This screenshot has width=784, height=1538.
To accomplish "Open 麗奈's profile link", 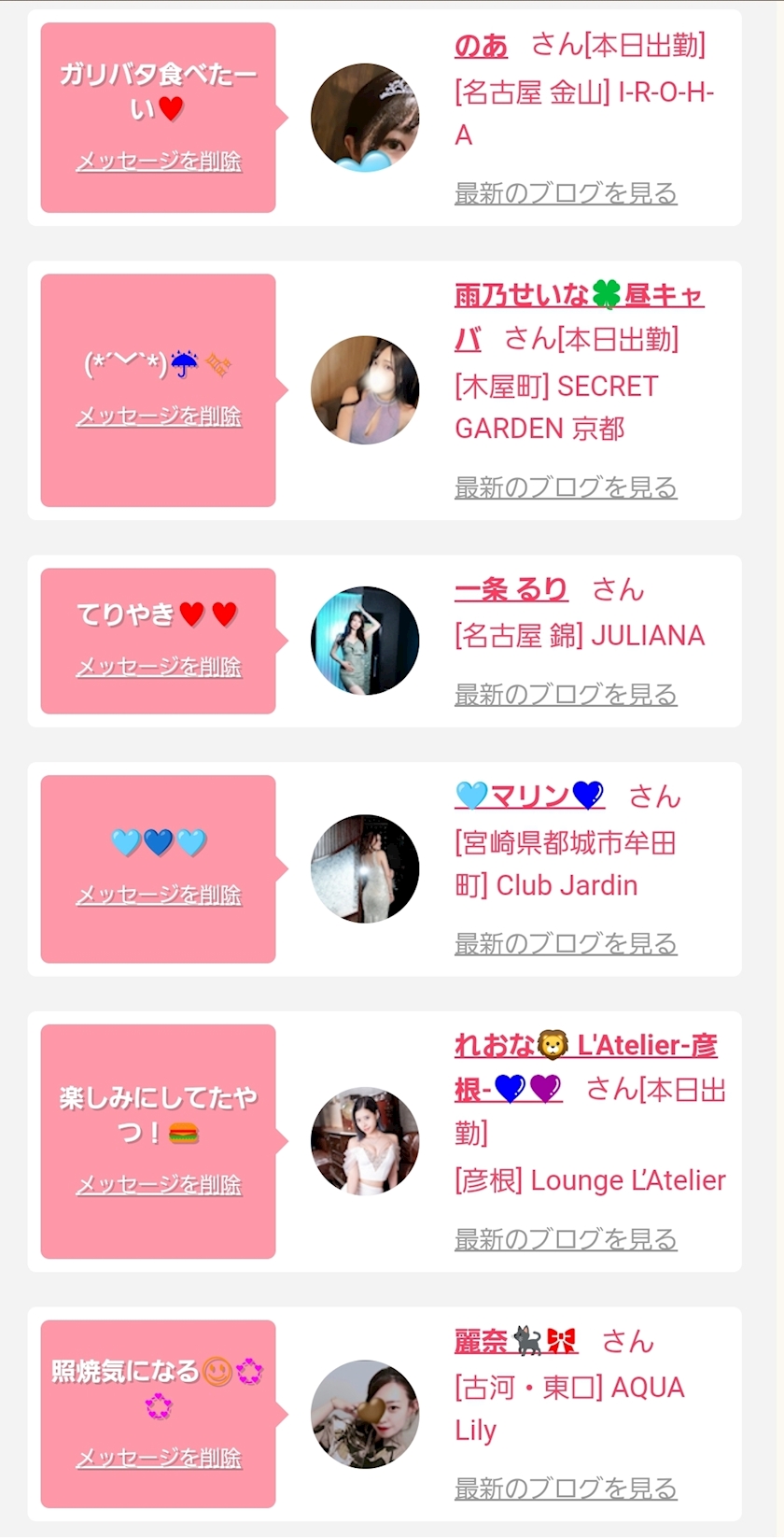I will tap(515, 1342).
